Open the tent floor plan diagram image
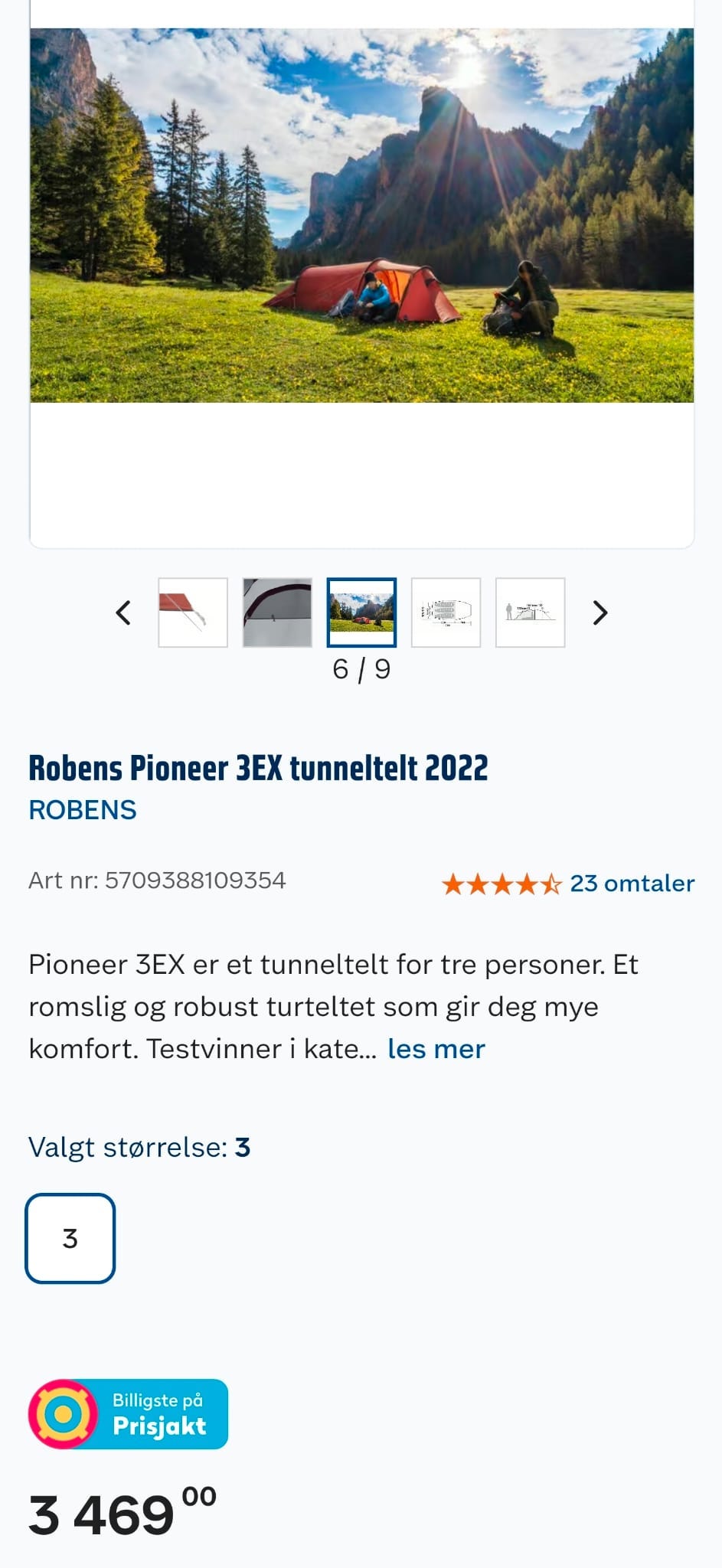Image resolution: width=722 pixels, height=1568 pixels. coord(446,613)
